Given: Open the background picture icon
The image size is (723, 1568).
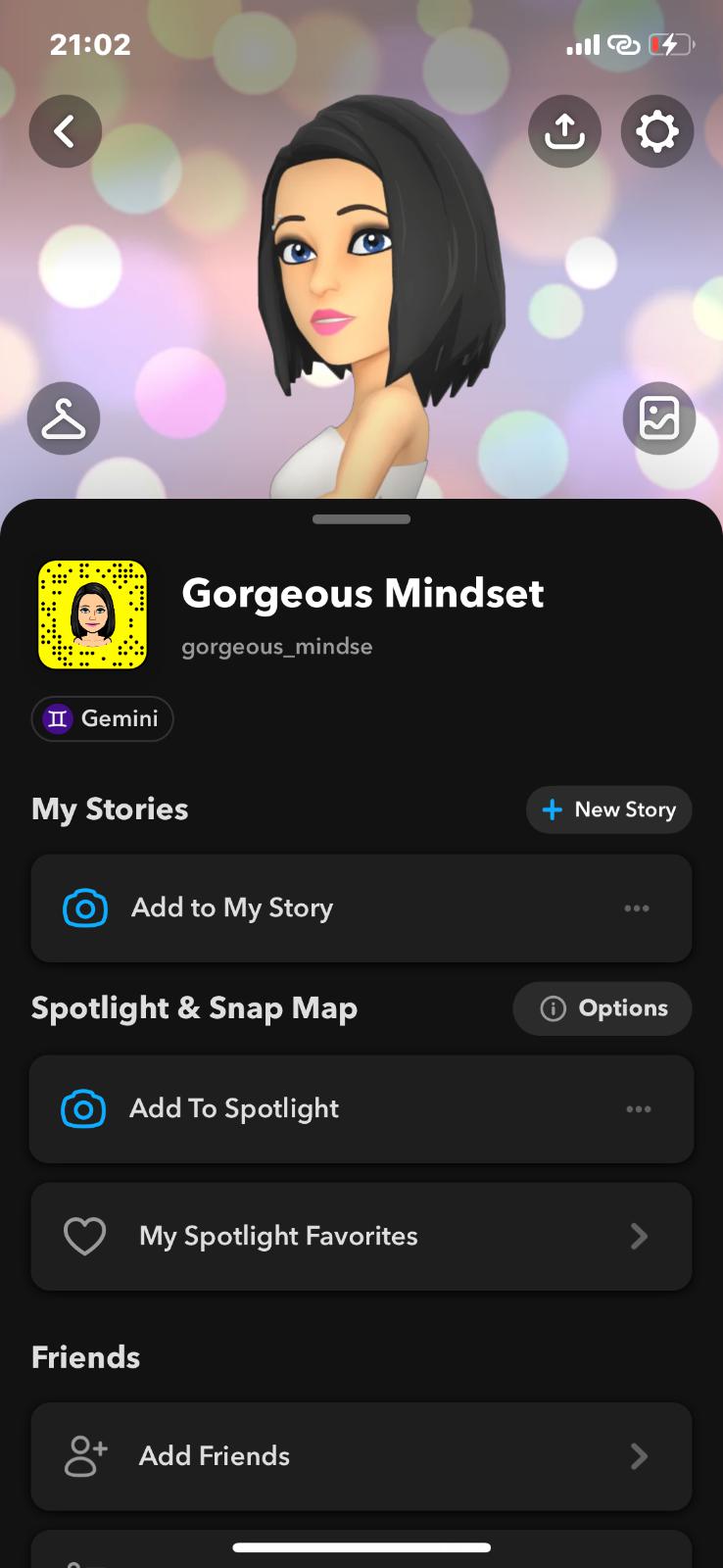Looking at the screenshot, I should click(x=658, y=418).
